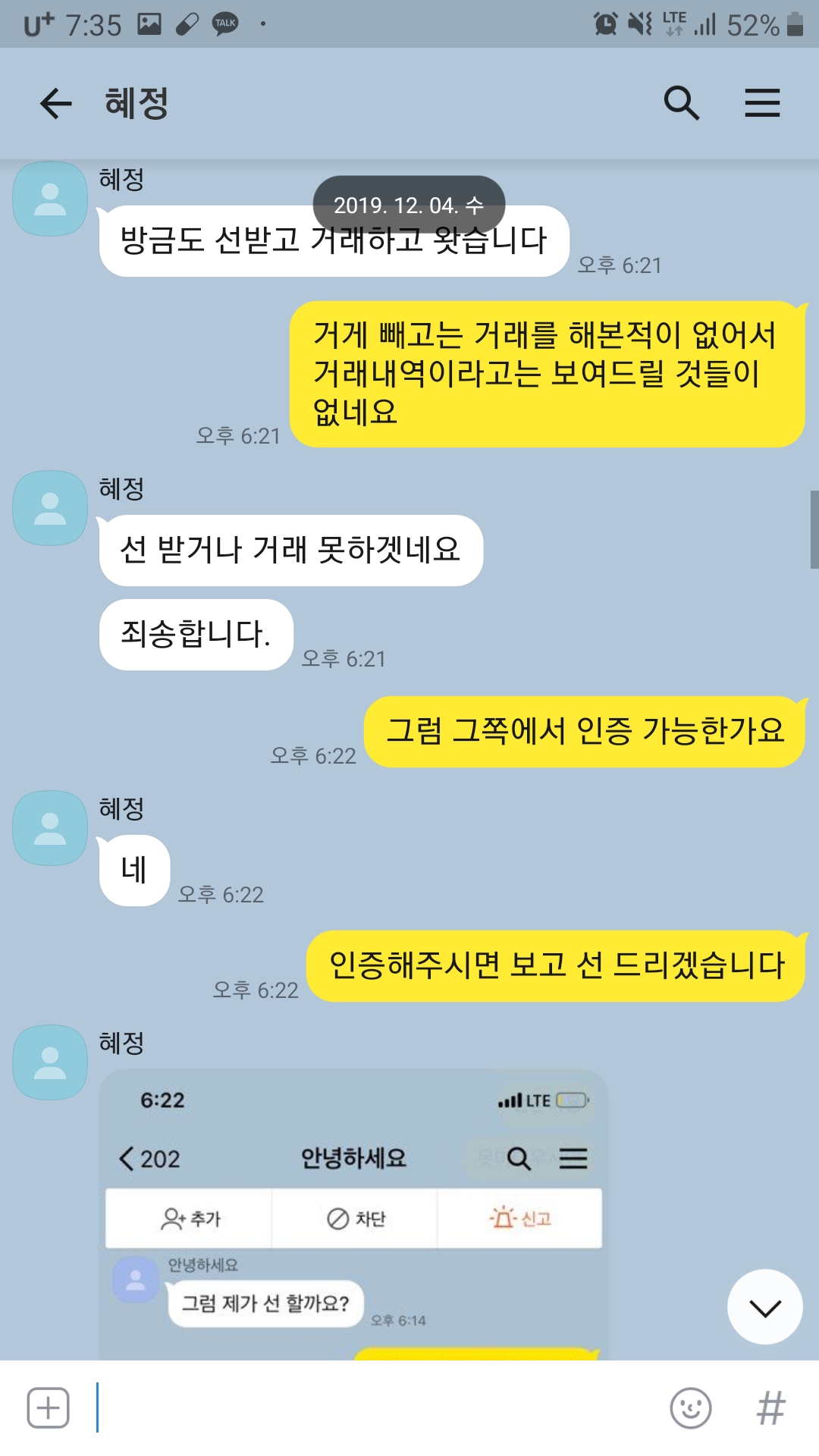Go back from the 혜정 chat
Image resolution: width=819 pixels, height=1456 pixels.
click(56, 103)
